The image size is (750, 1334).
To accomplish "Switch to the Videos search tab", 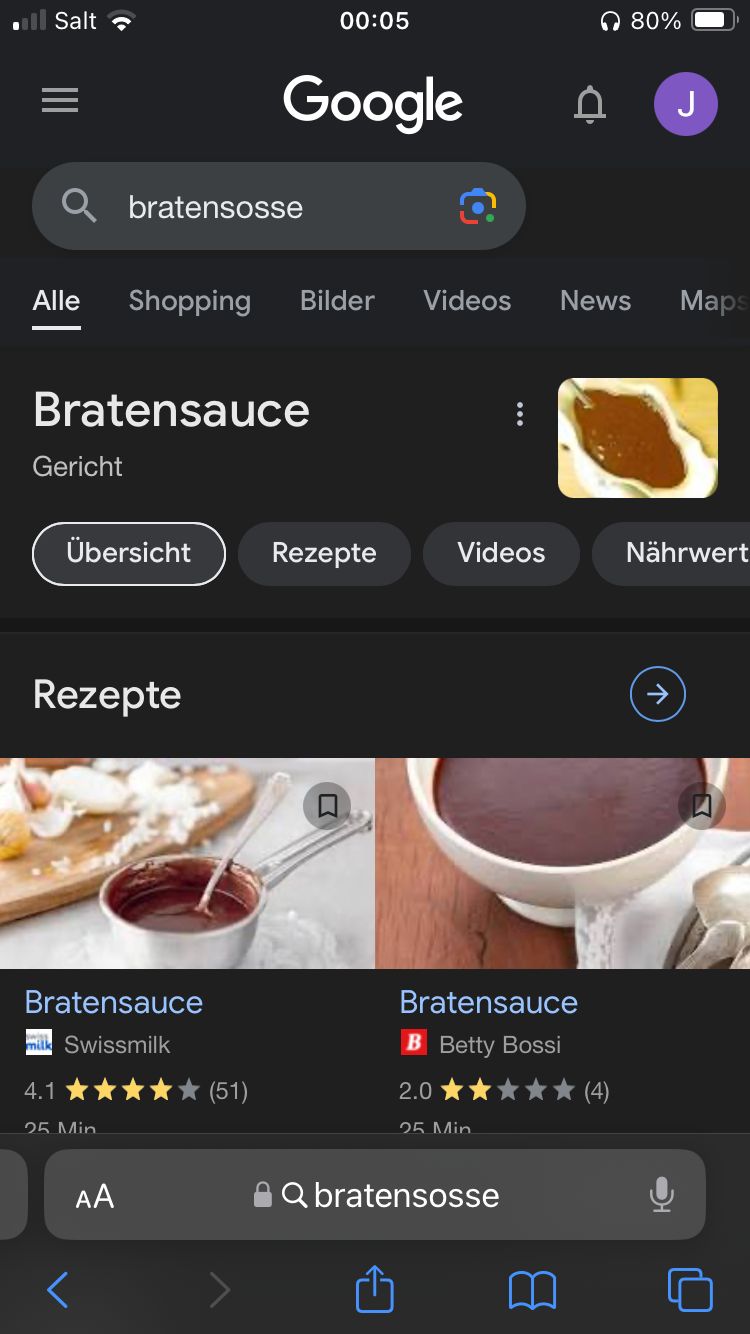I will (x=467, y=301).
